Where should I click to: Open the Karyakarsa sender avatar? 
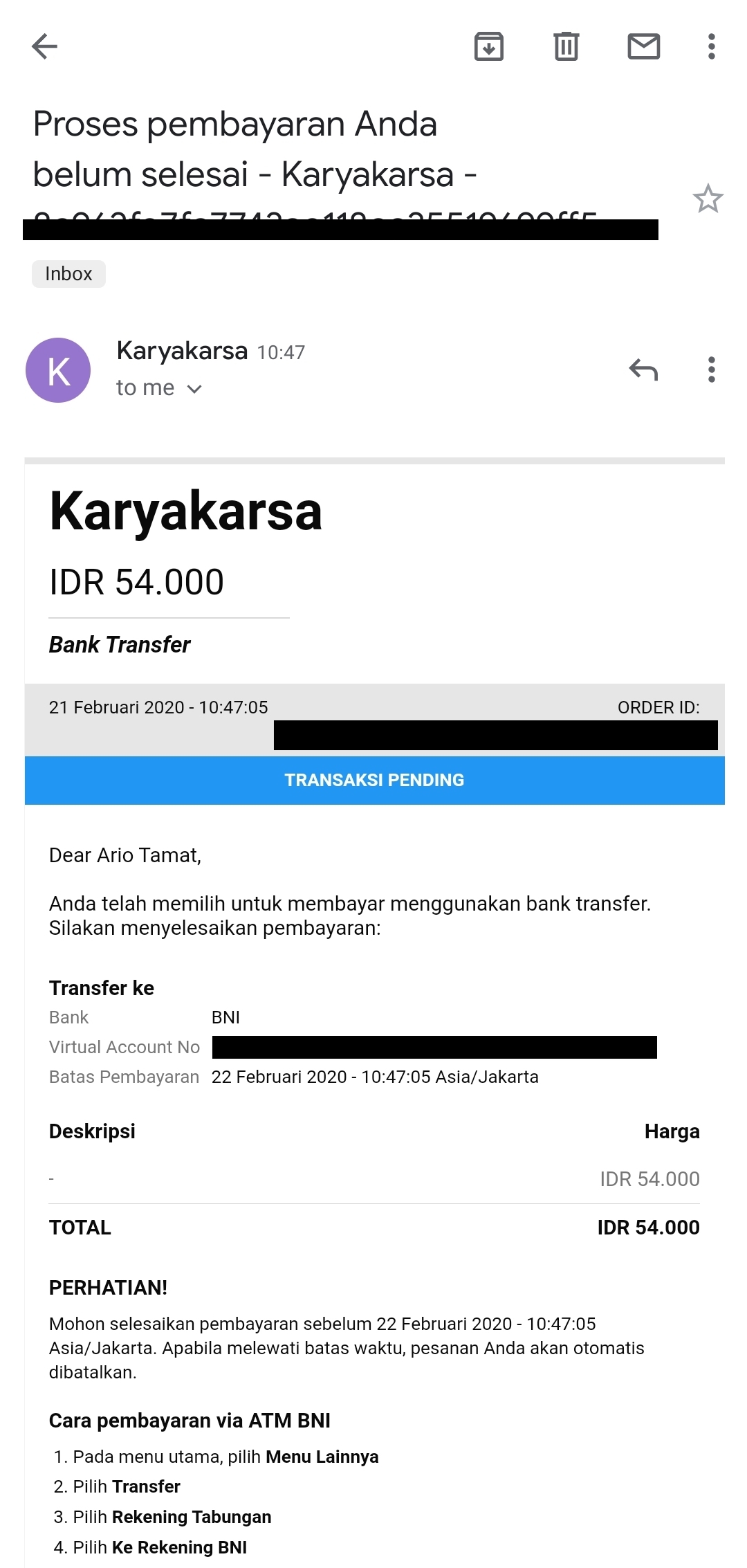pyautogui.click(x=58, y=370)
